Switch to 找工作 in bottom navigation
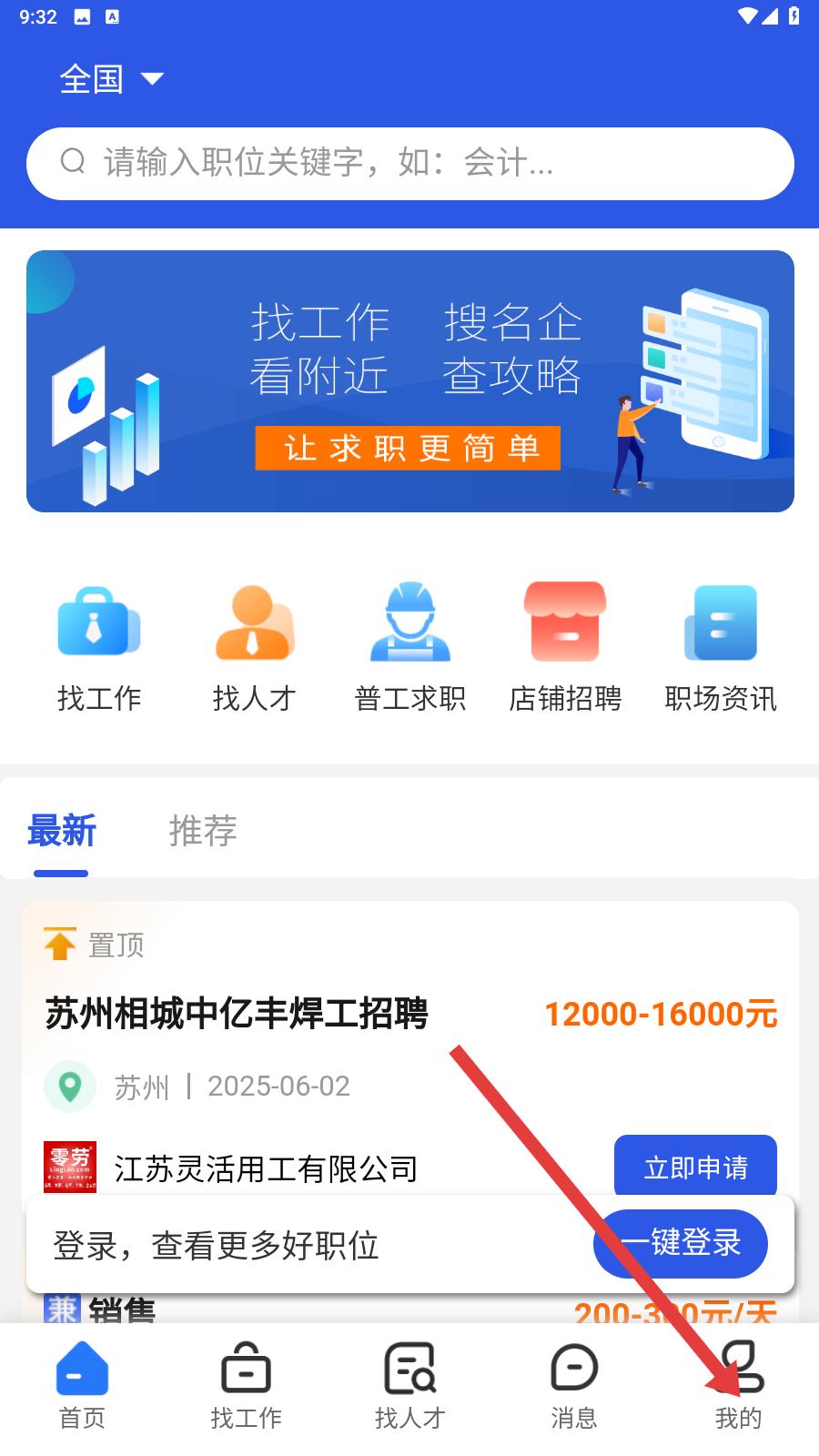819x1456 pixels. point(246,1385)
